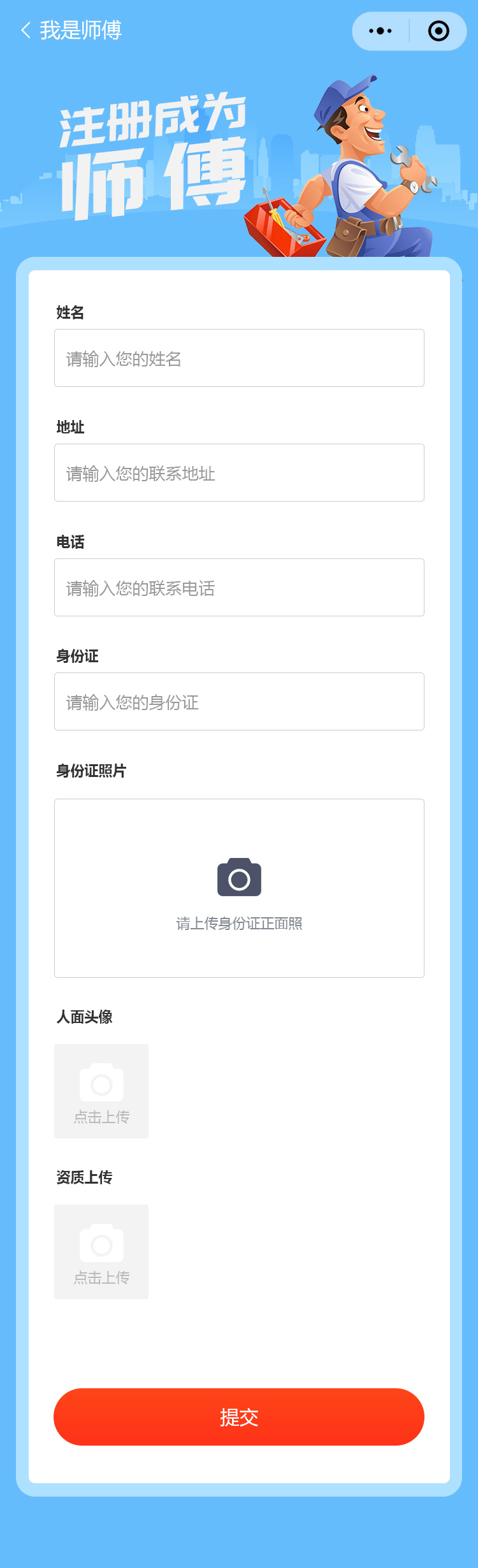Upload the ID card front photo

[x=239, y=888]
